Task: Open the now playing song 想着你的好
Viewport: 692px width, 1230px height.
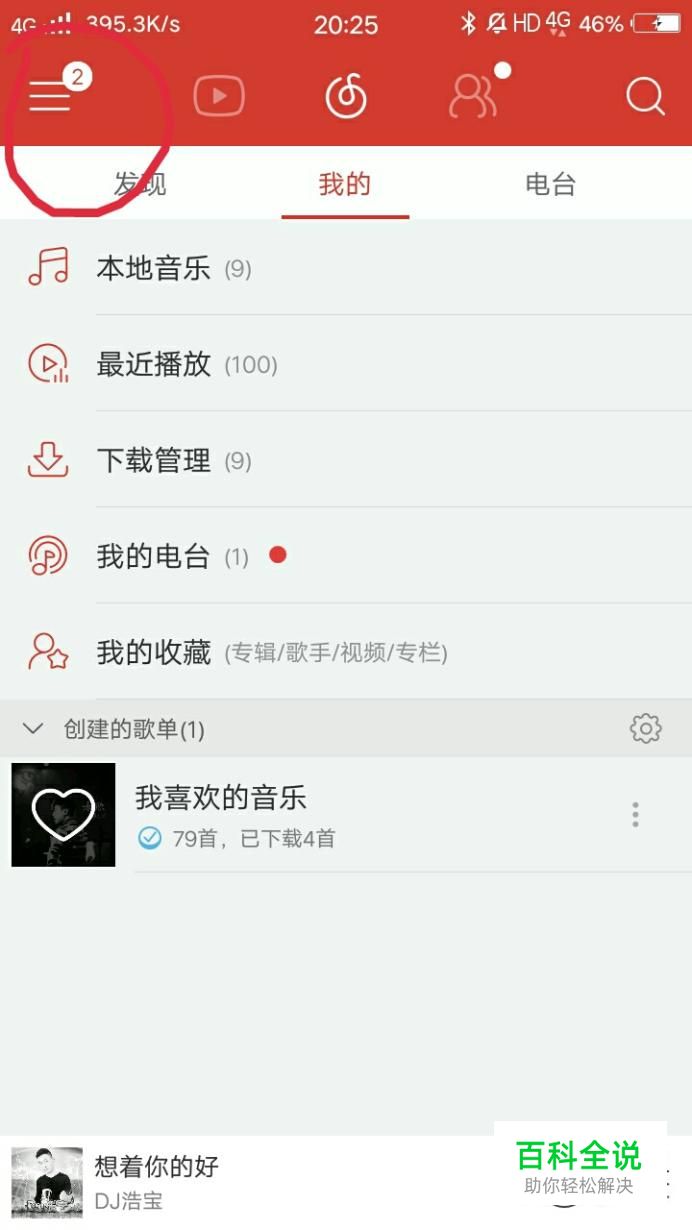Action: pyautogui.click(x=156, y=1180)
